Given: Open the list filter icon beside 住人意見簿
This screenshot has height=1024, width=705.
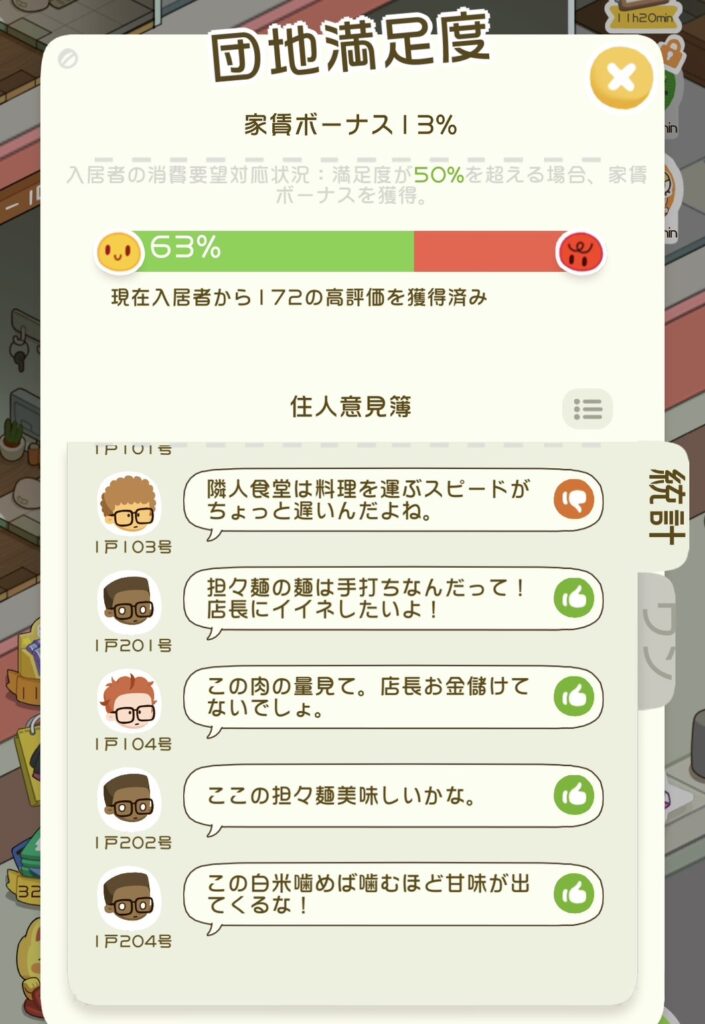Looking at the screenshot, I should [x=587, y=409].
